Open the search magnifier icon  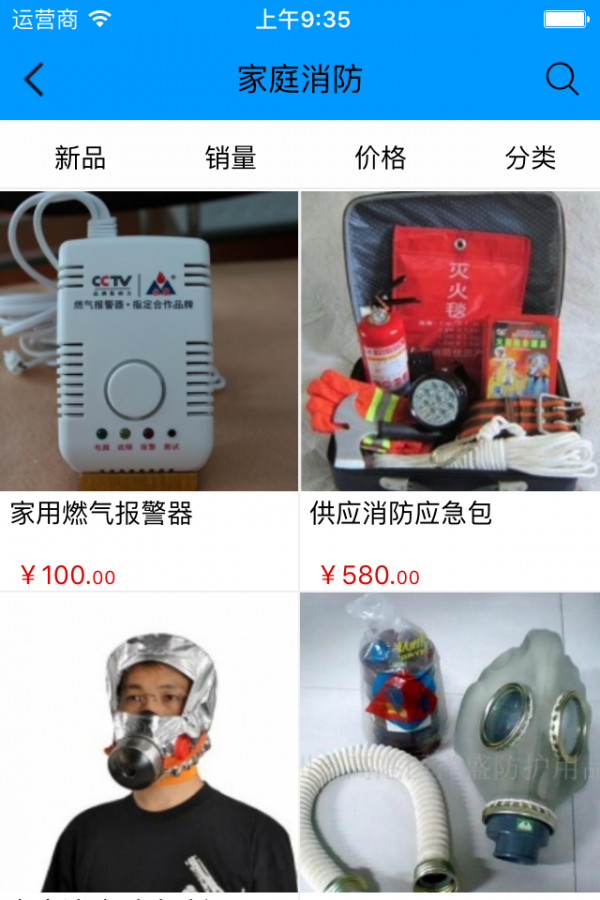pyautogui.click(x=562, y=80)
